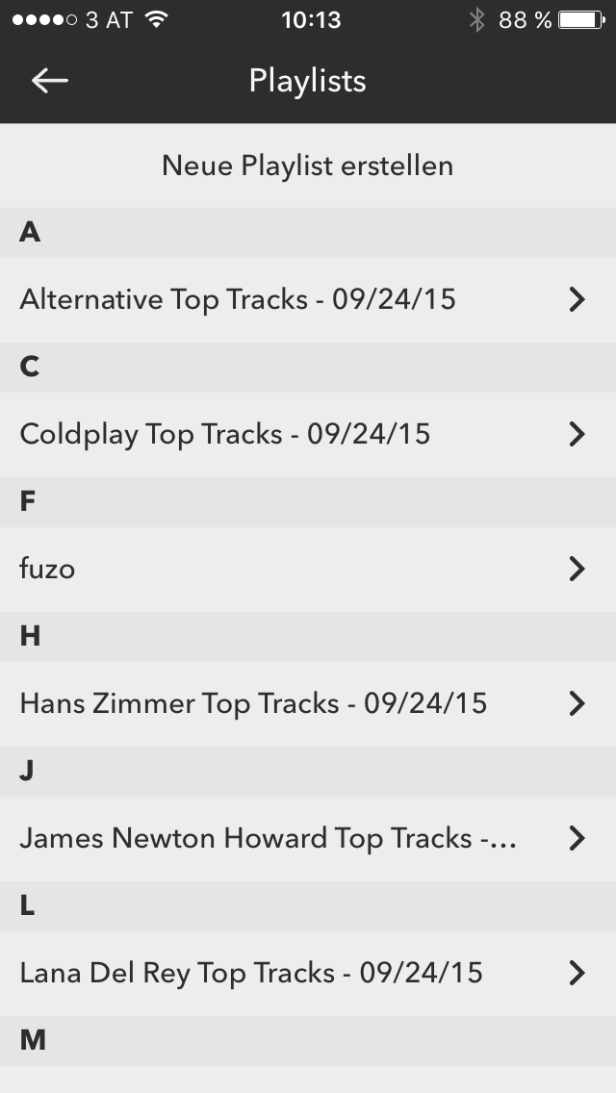Select Neue Playlist erstellen
This screenshot has width=616, height=1093.
pyautogui.click(x=308, y=166)
